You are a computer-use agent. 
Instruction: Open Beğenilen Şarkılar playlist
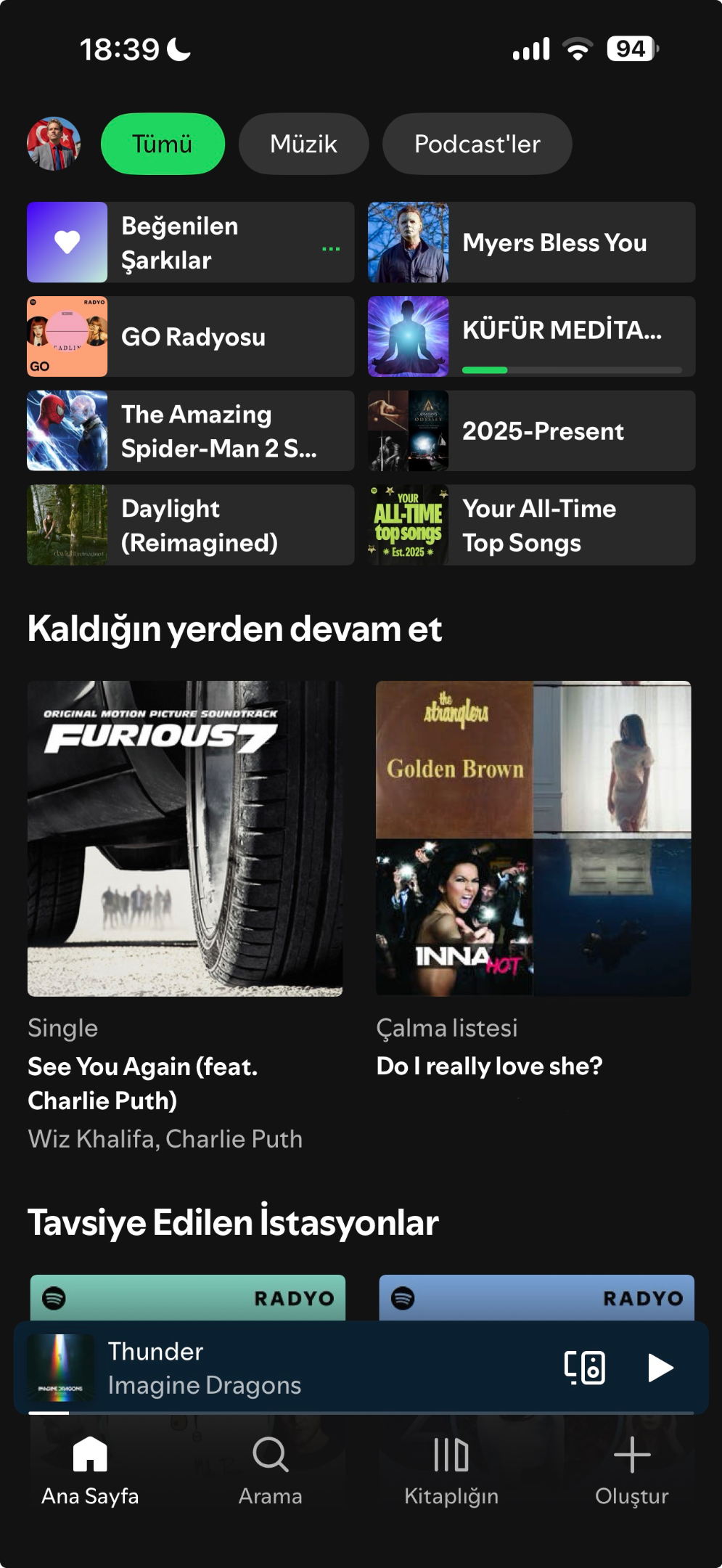[x=191, y=242]
